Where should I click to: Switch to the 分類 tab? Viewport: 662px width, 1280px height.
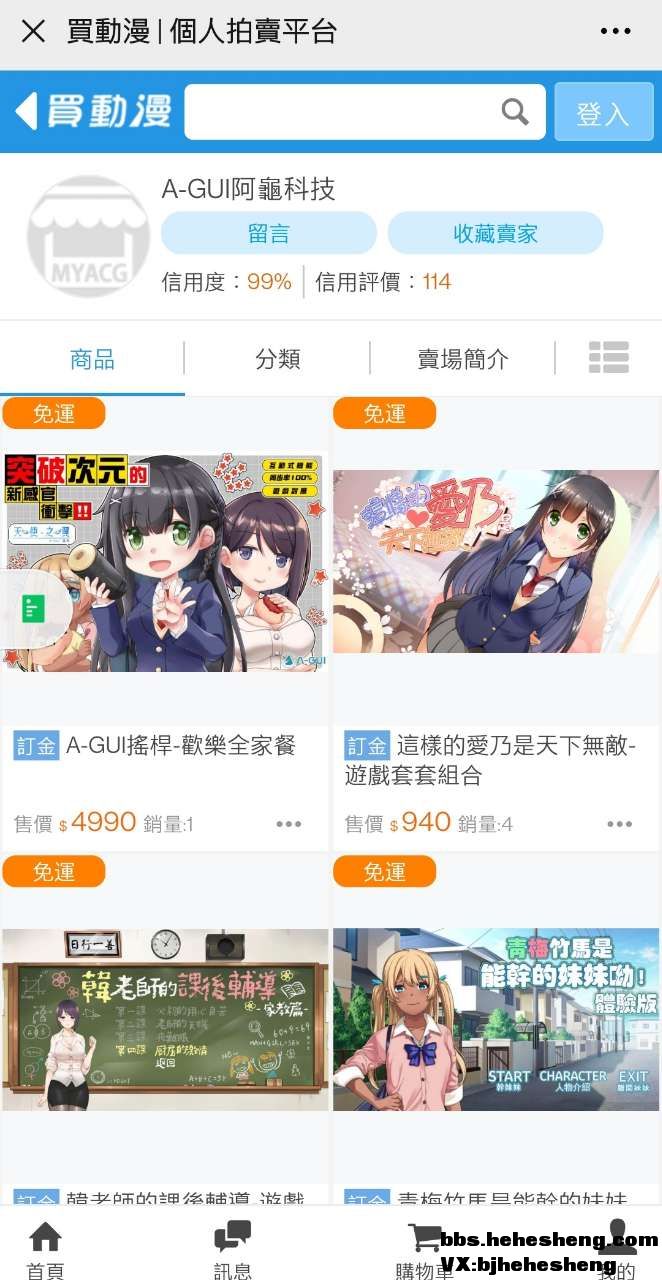pos(277,358)
